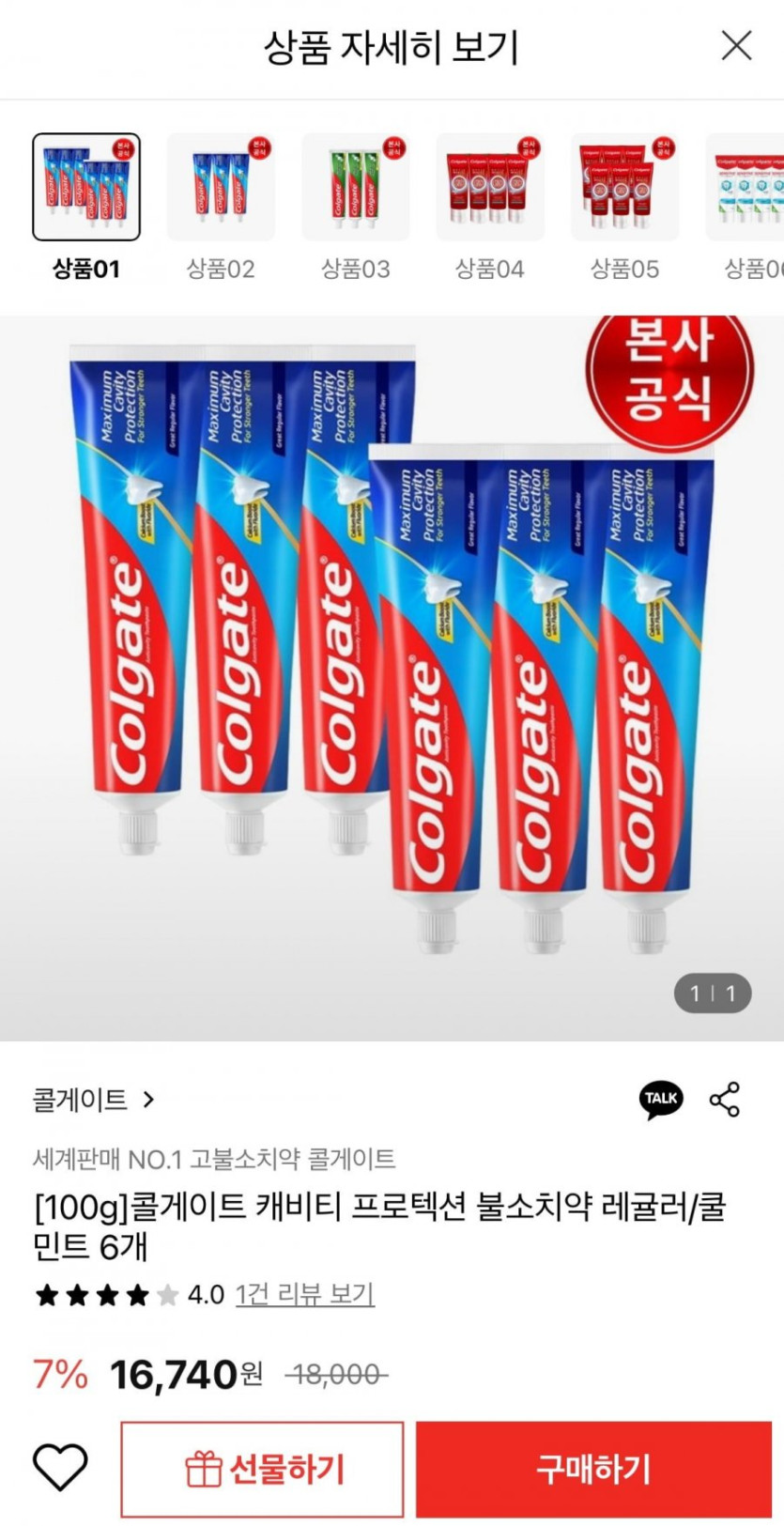Screen dimensions: 784x1526
Task: Close the 상품 자세히 보기 view
Action: [736, 45]
